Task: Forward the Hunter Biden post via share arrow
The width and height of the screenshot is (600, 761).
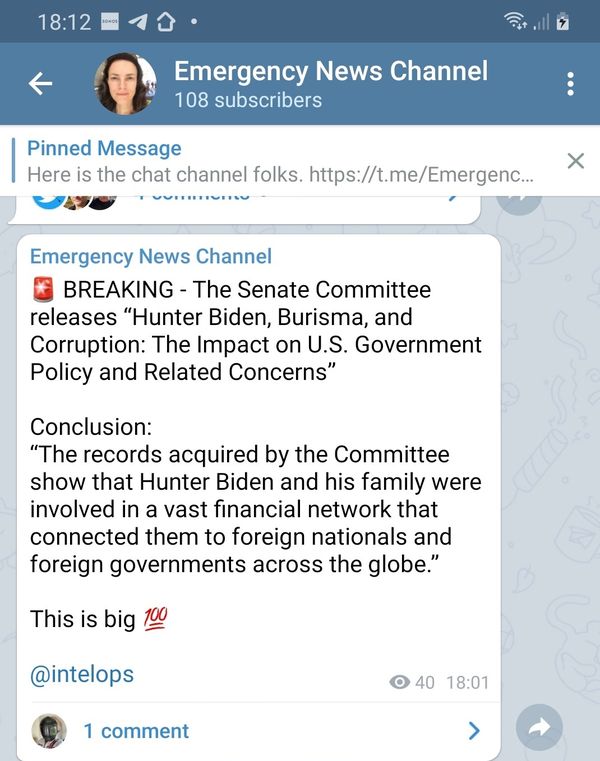Action: 540,729
